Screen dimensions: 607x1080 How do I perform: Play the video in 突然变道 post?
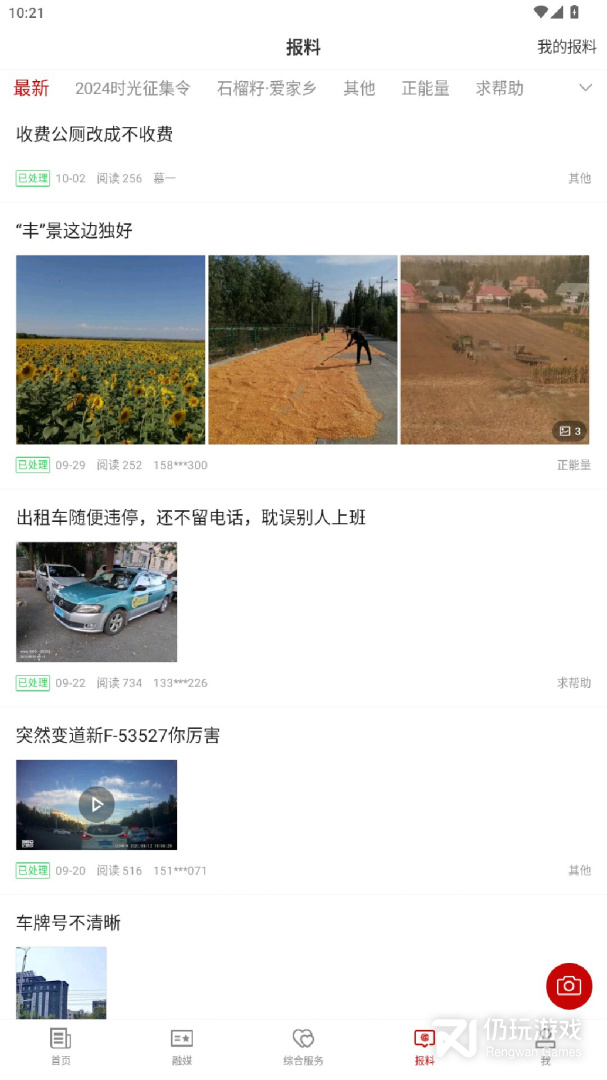tap(96, 804)
